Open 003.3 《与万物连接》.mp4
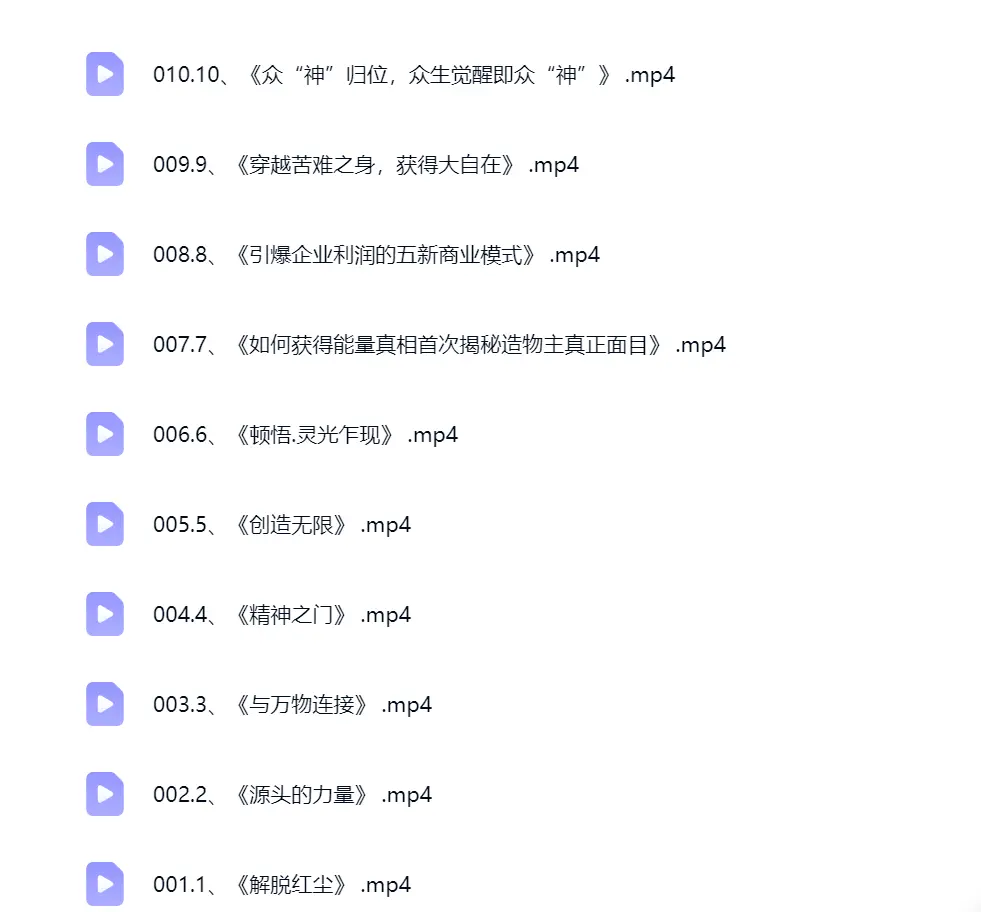 click(292, 705)
